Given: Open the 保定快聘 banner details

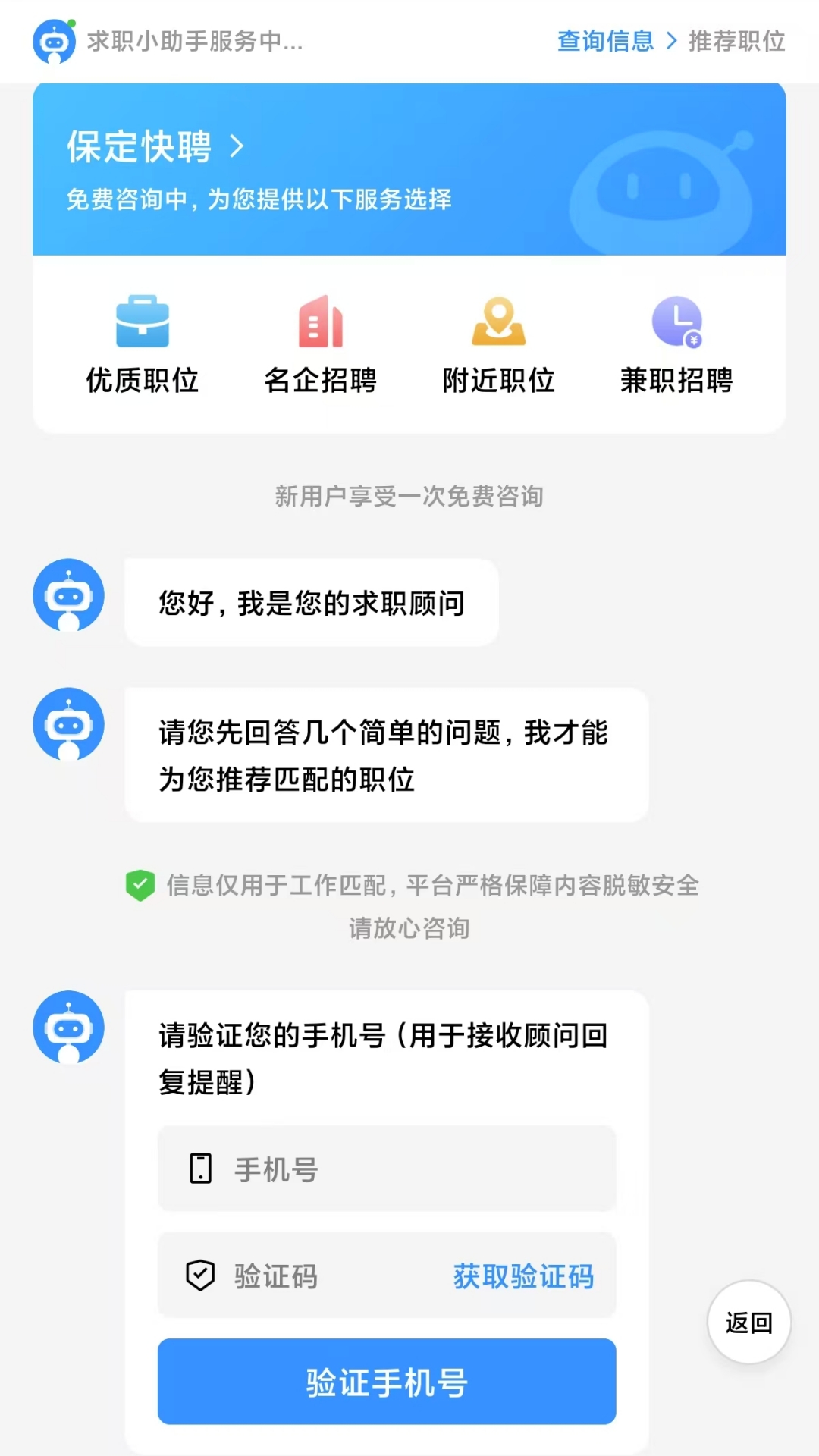Looking at the screenshot, I should coord(139,146).
